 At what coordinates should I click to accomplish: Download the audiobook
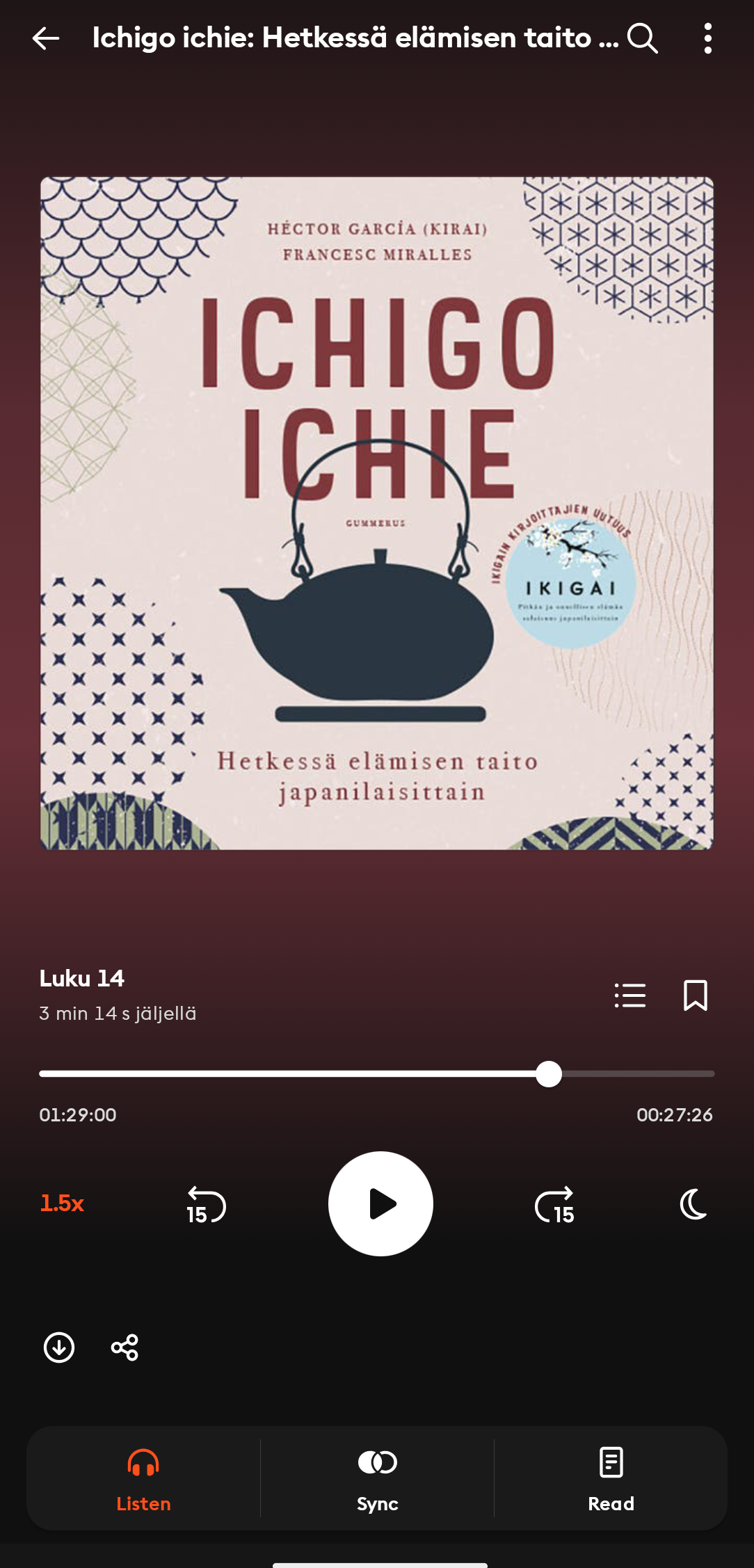(x=59, y=1347)
